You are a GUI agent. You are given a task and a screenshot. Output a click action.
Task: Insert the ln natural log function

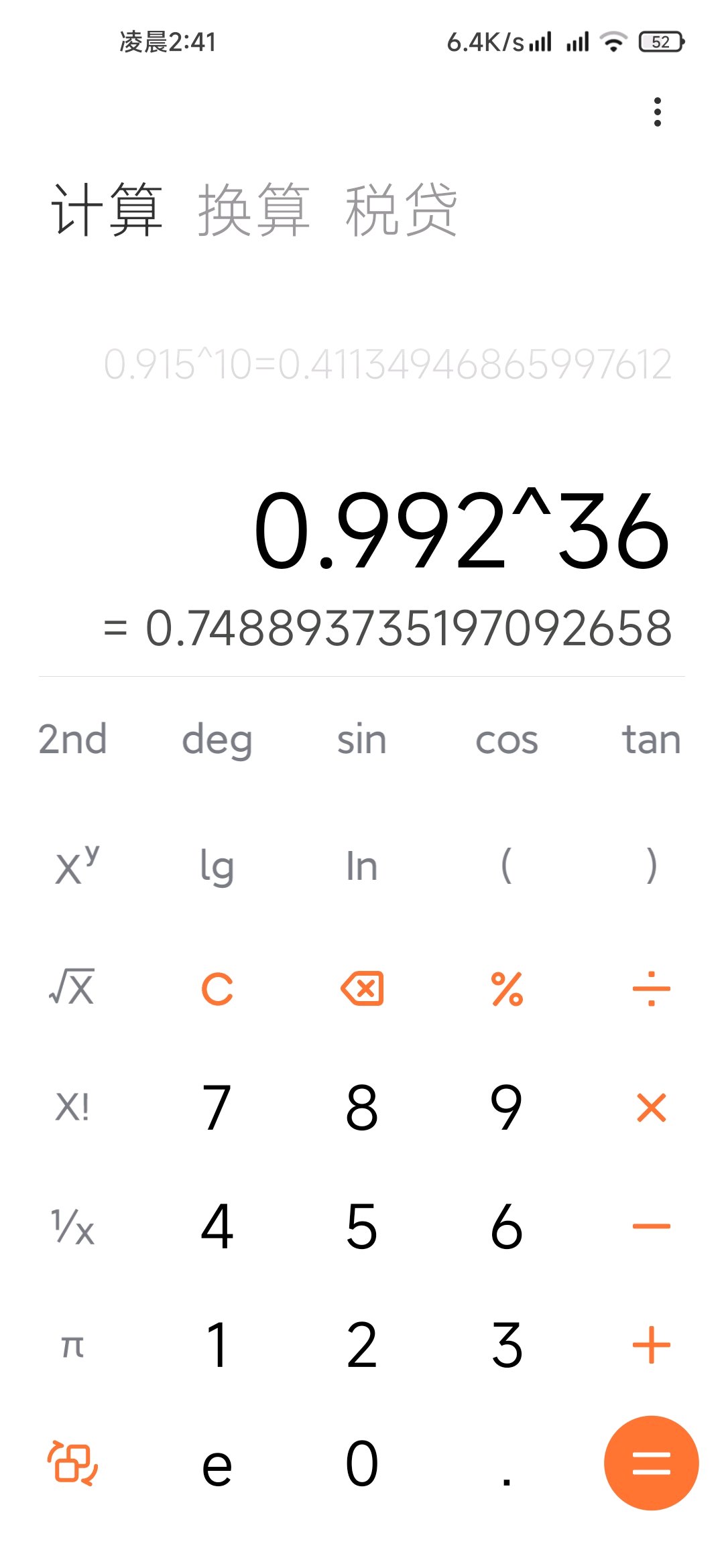point(362,866)
